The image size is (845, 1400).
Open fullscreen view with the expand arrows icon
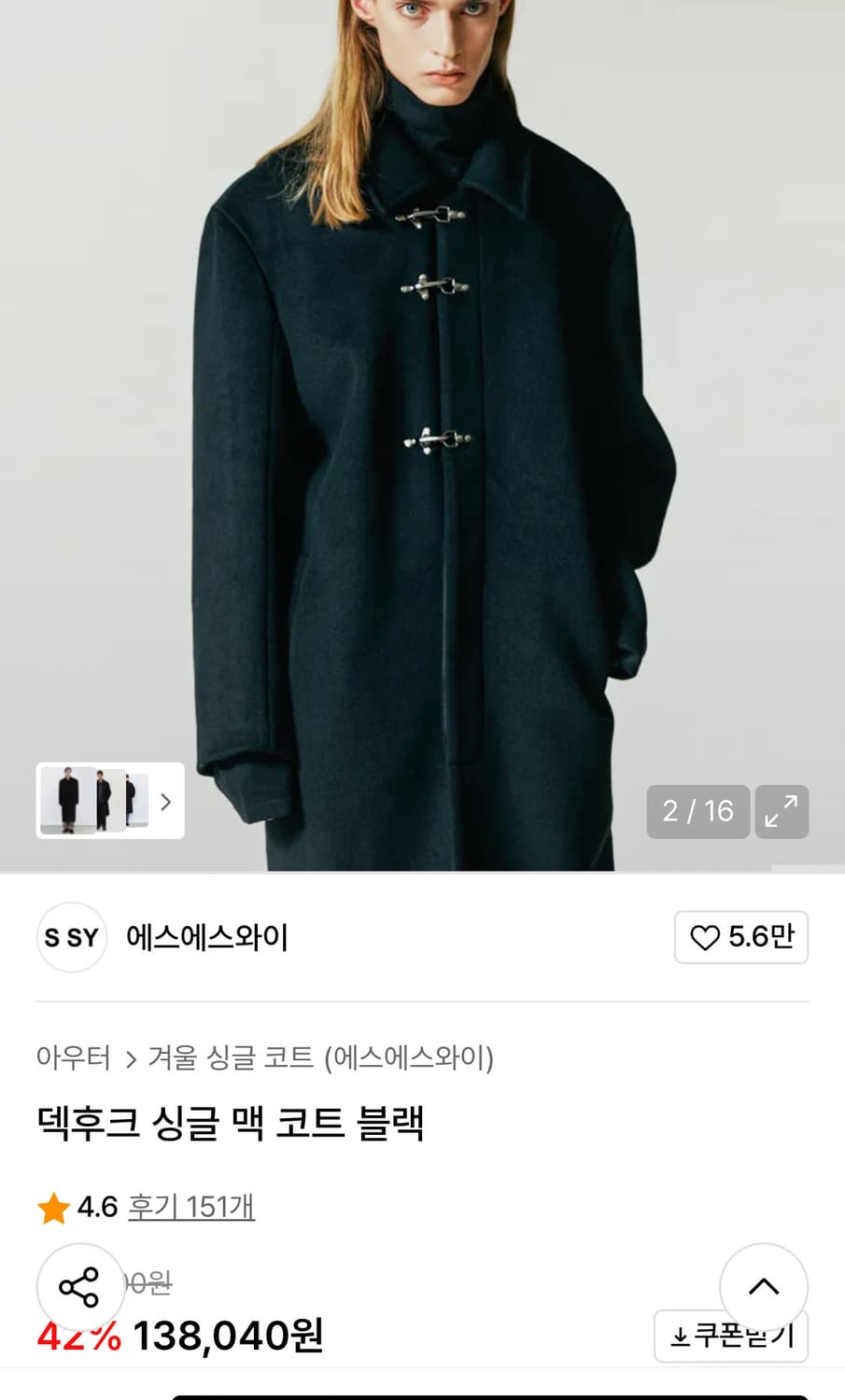[x=782, y=812]
